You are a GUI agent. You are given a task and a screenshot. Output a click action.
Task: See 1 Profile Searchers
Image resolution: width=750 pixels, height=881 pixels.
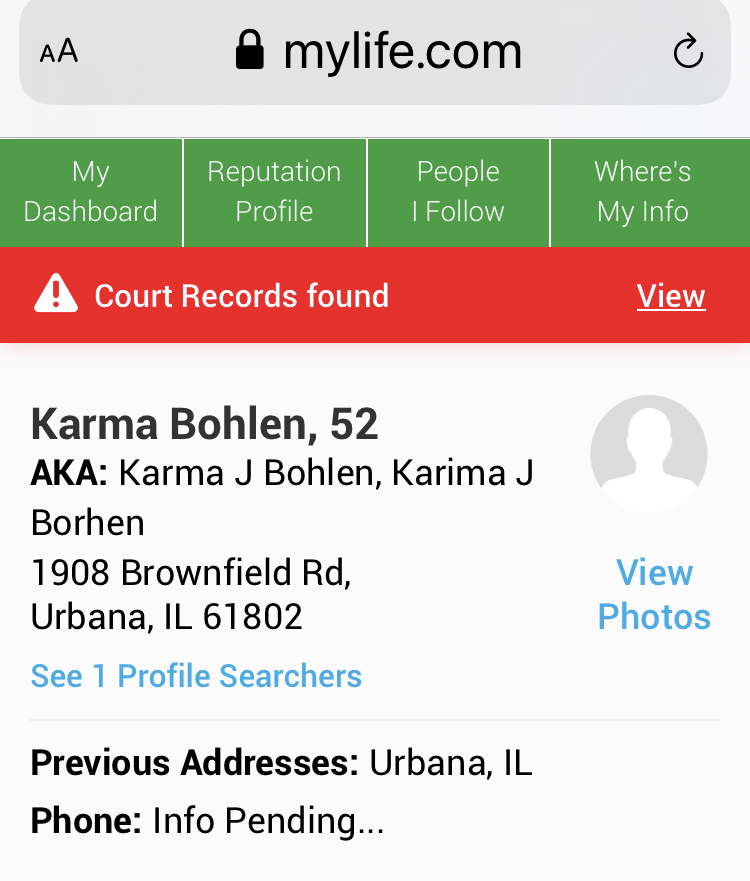coord(196,676)
